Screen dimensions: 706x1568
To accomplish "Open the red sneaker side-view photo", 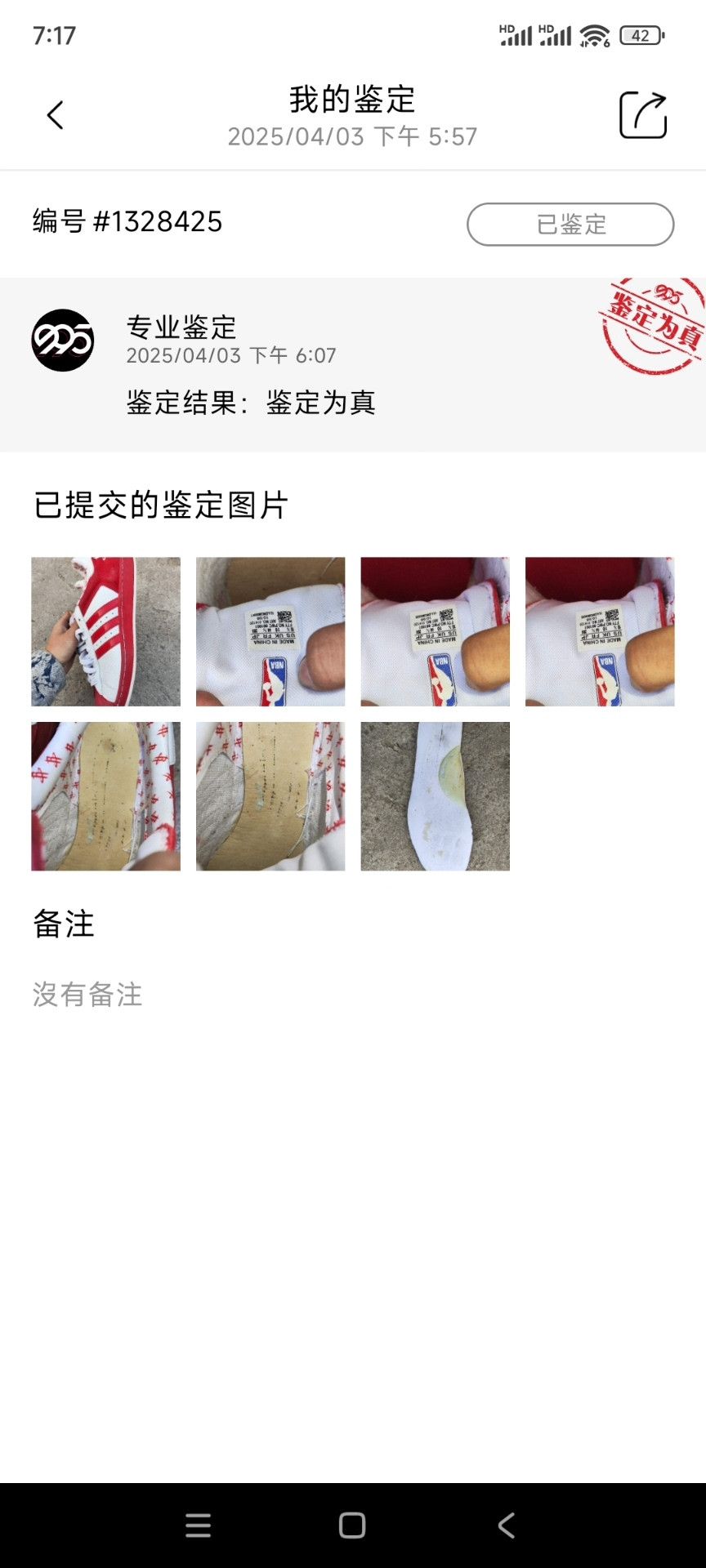I will [106, 631].
